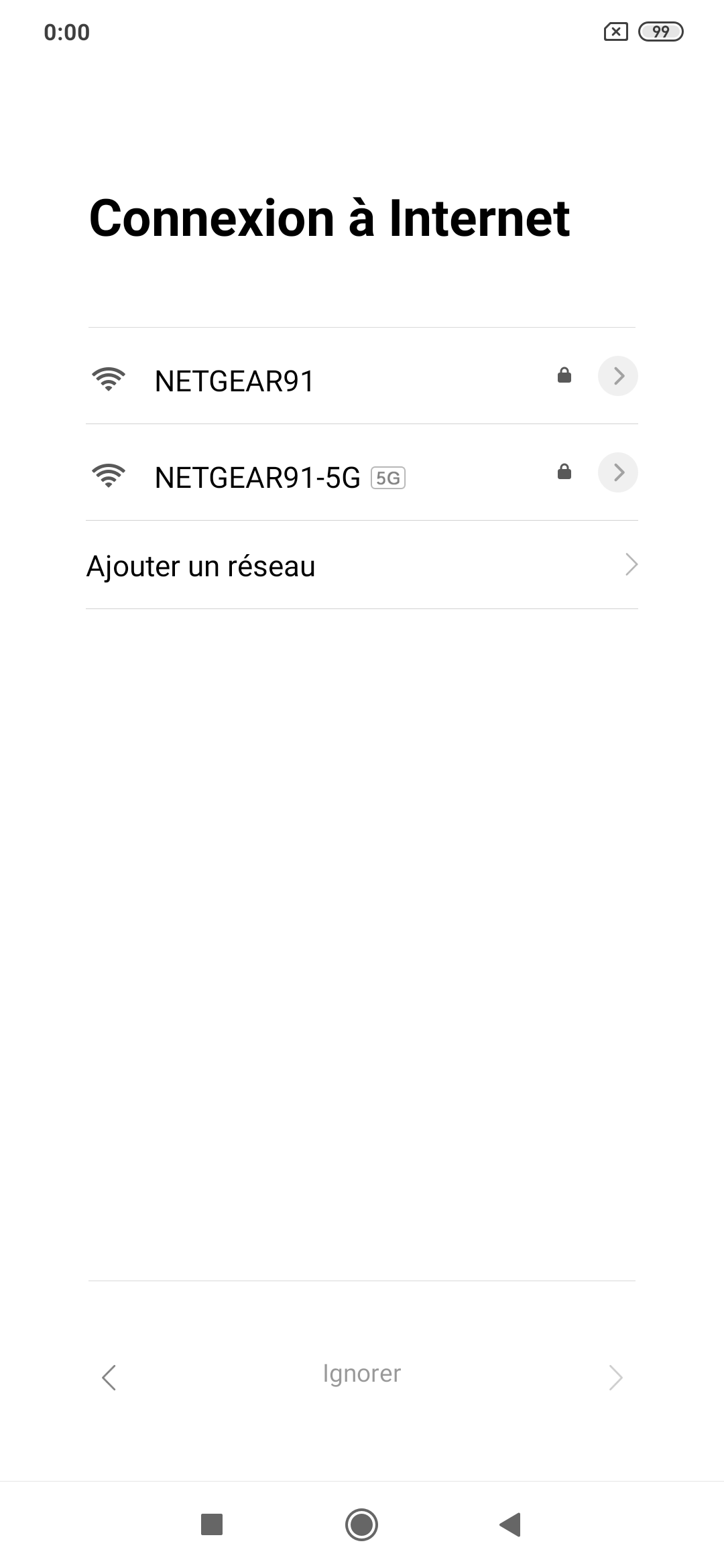Open the recent apps square button

(x=212, y=1524)
